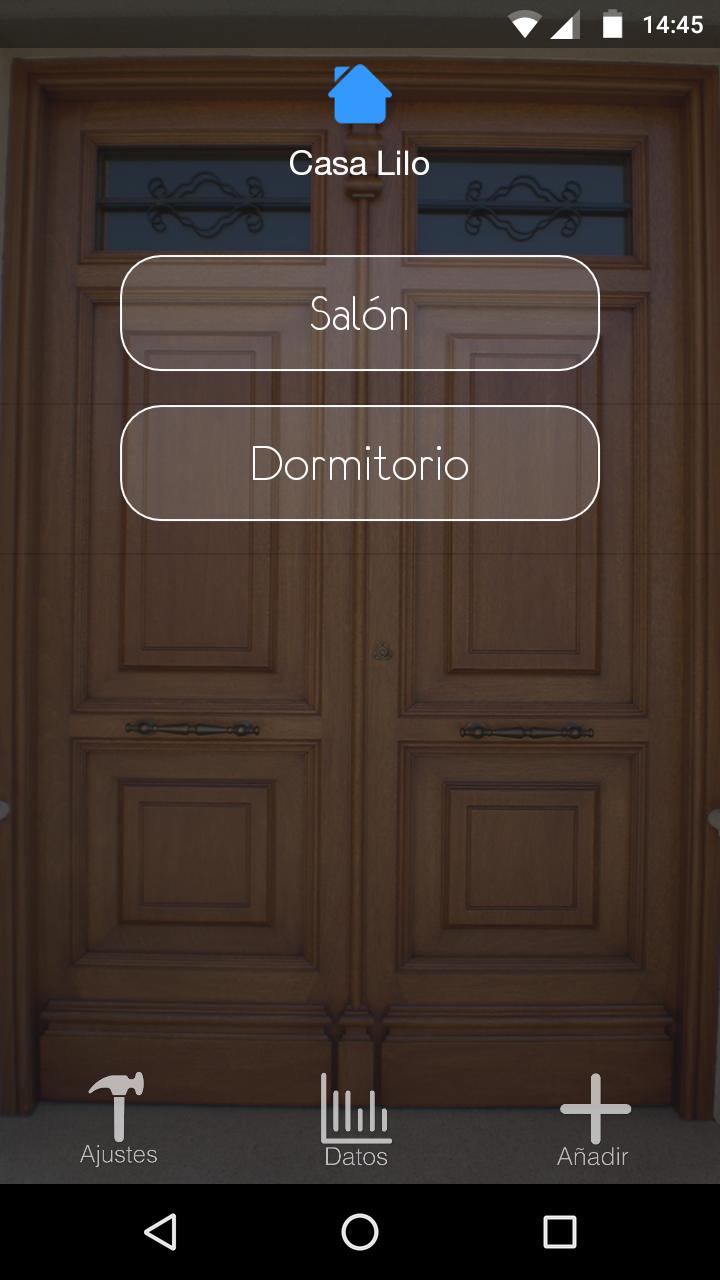Open the Dormitorio room

click(360, 464)
